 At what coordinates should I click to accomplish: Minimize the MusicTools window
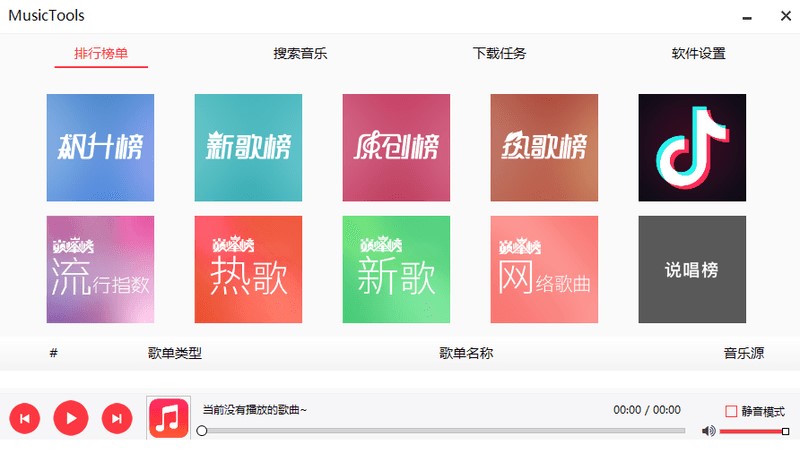pos(747,16)
